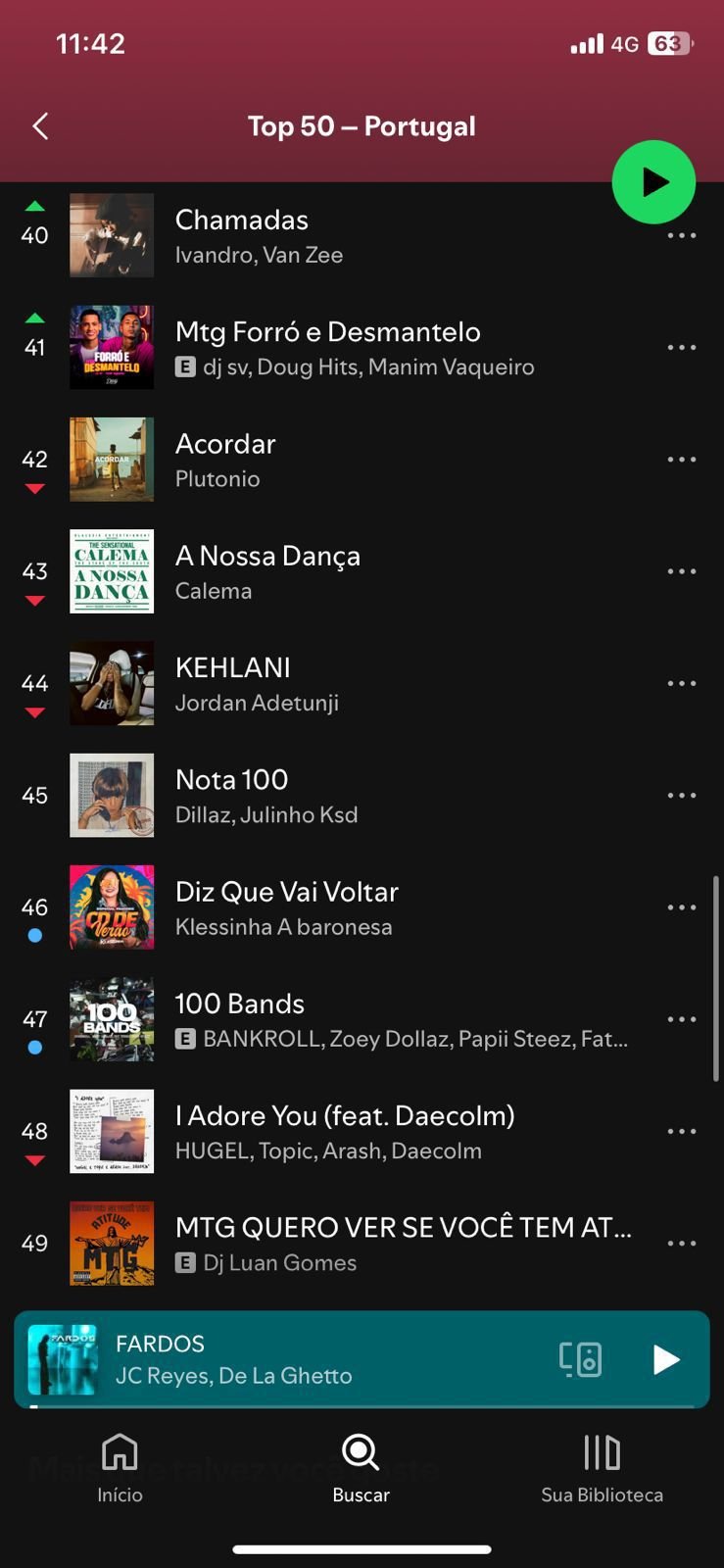Switch to the Início tab
This screenshot has width=724, height=1568.
120,1467
